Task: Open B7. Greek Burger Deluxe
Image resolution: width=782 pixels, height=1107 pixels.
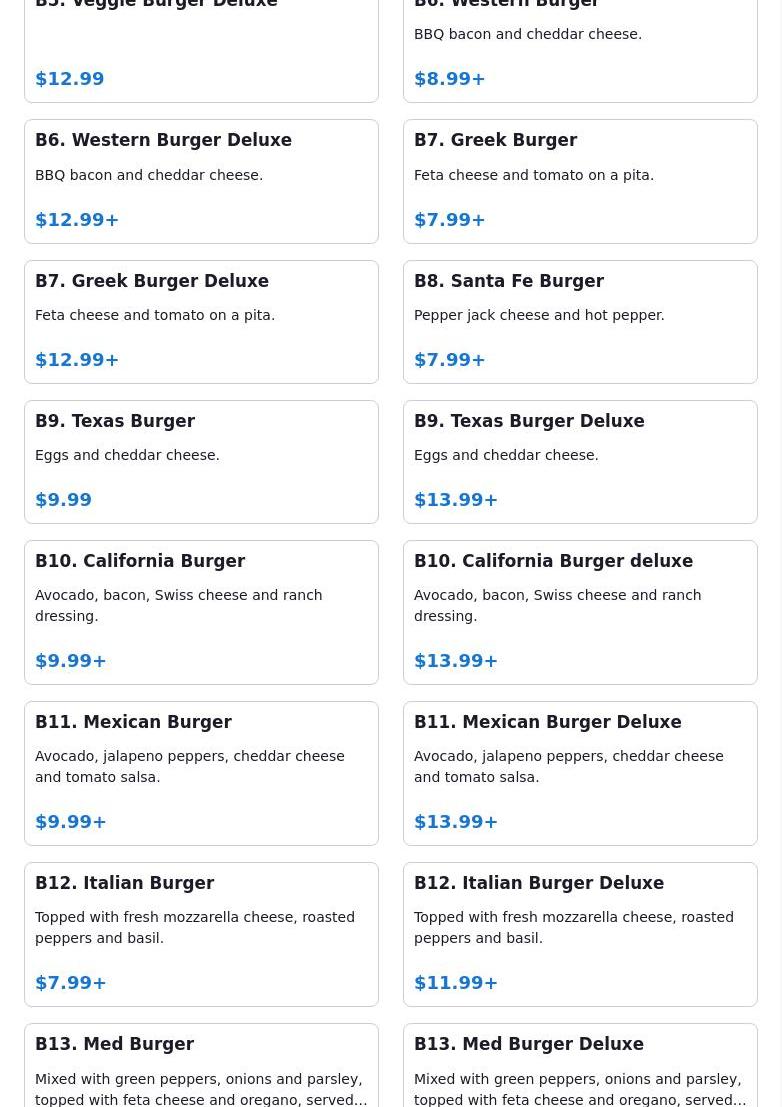Action: point(201,321)
